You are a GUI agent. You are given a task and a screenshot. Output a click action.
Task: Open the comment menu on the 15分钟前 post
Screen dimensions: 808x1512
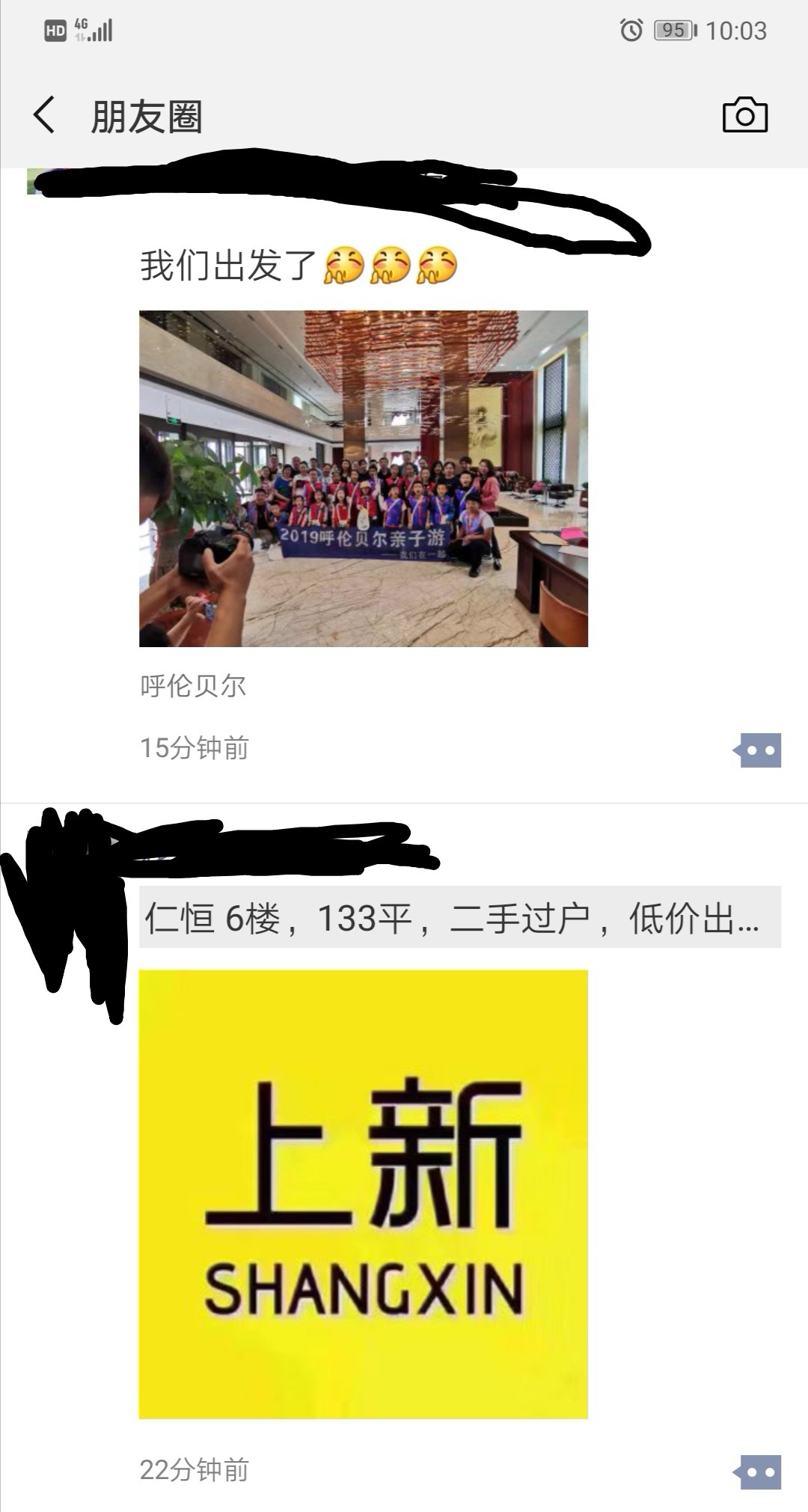pos(758,750)
